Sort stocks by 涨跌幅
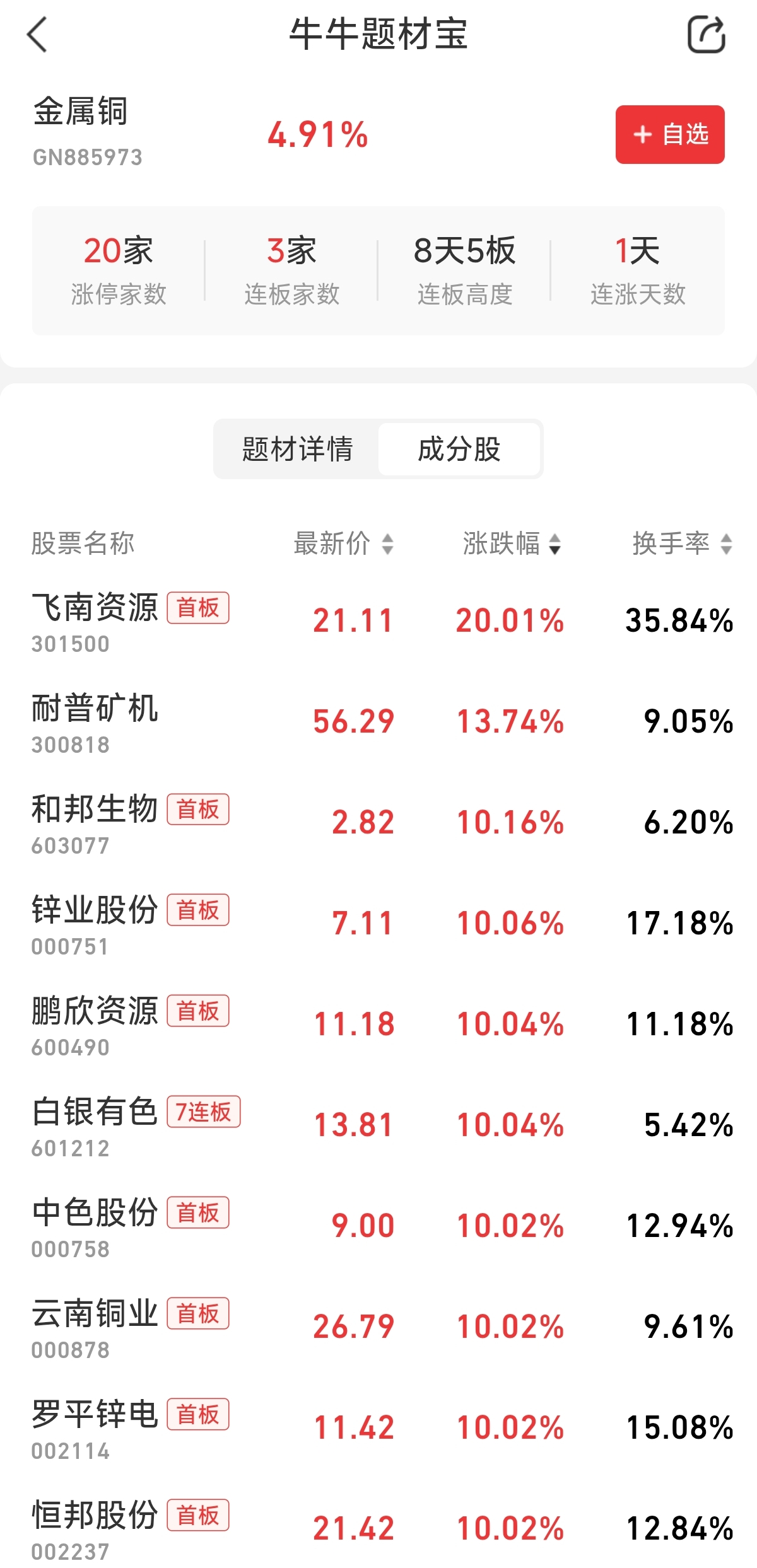757x1568 pixels. 512,543
